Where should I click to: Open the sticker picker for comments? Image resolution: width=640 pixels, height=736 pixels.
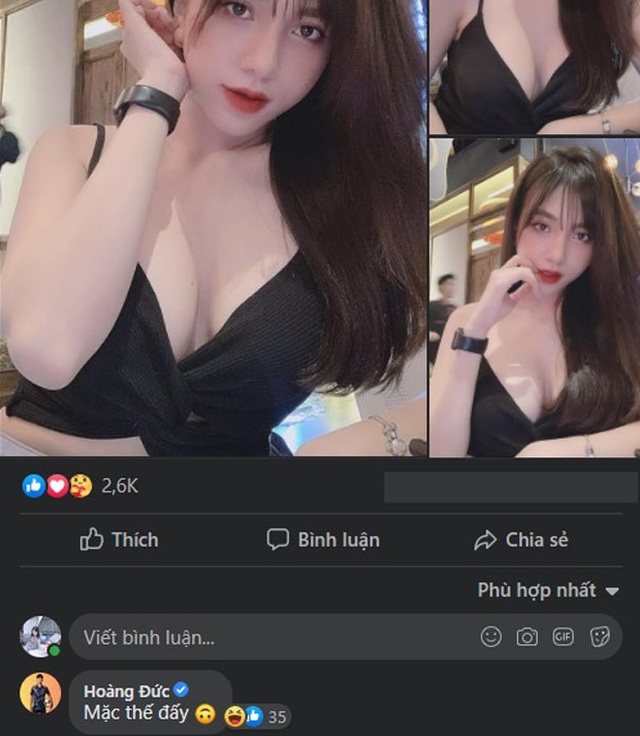600,637
